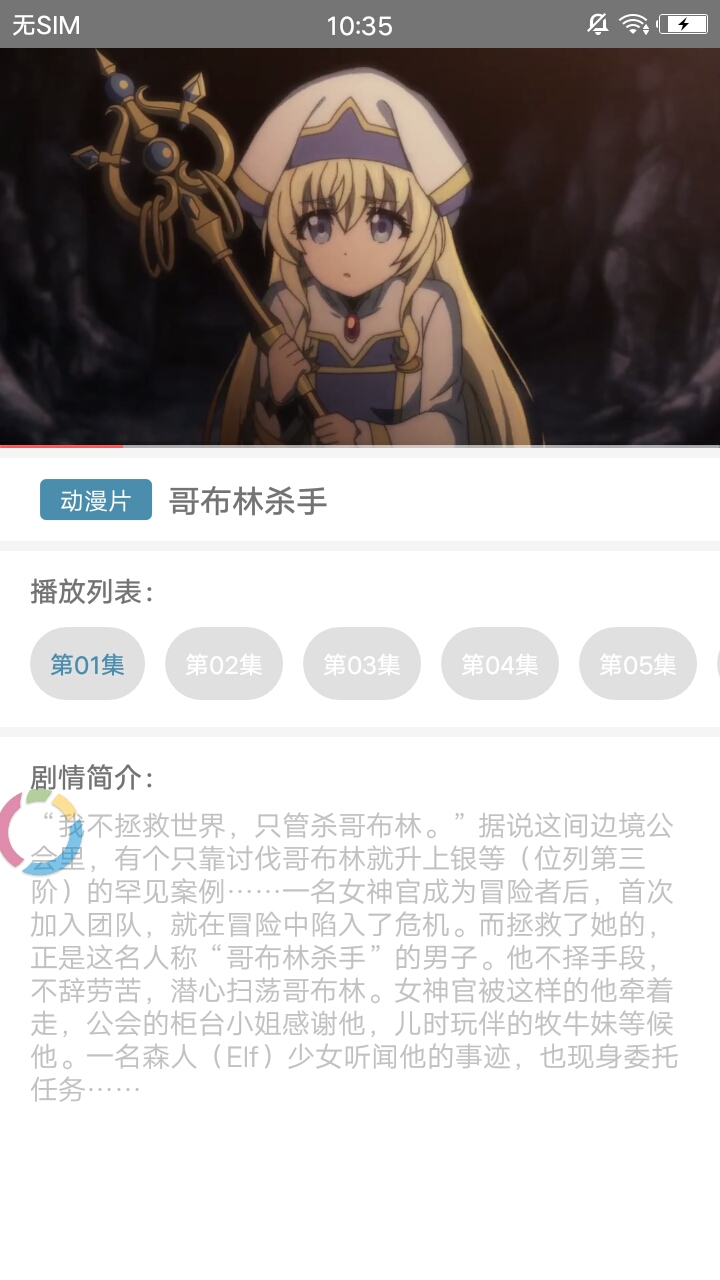
Task: Tap the 动漫片 category tag
Action: coord(96,500)
